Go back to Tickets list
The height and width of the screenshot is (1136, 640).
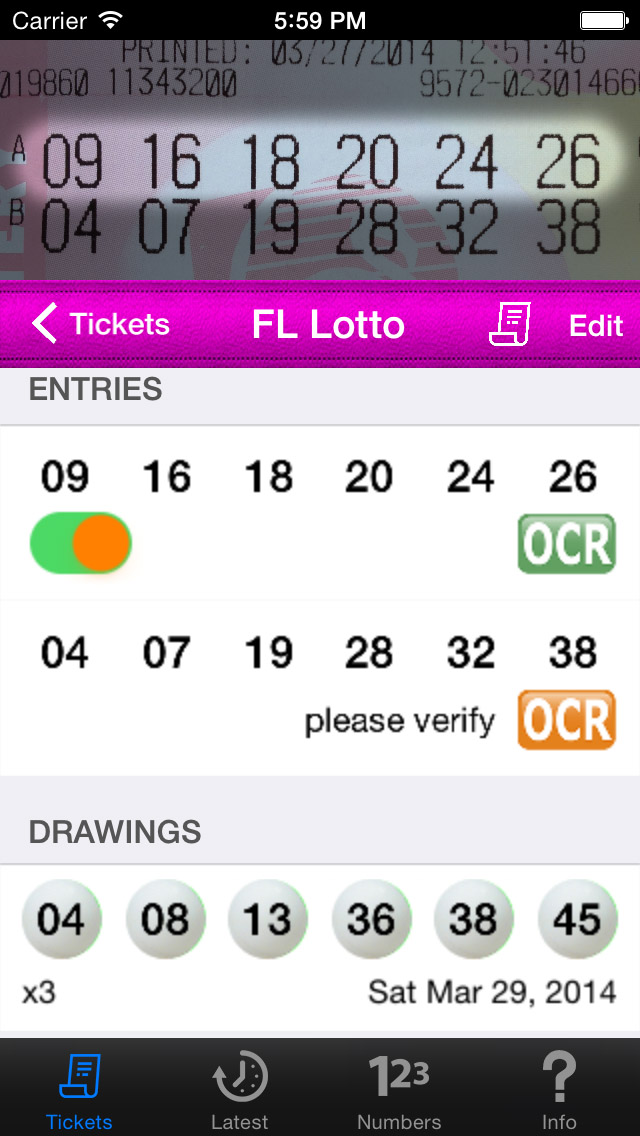pyautogui.click(x=100, y=324)
